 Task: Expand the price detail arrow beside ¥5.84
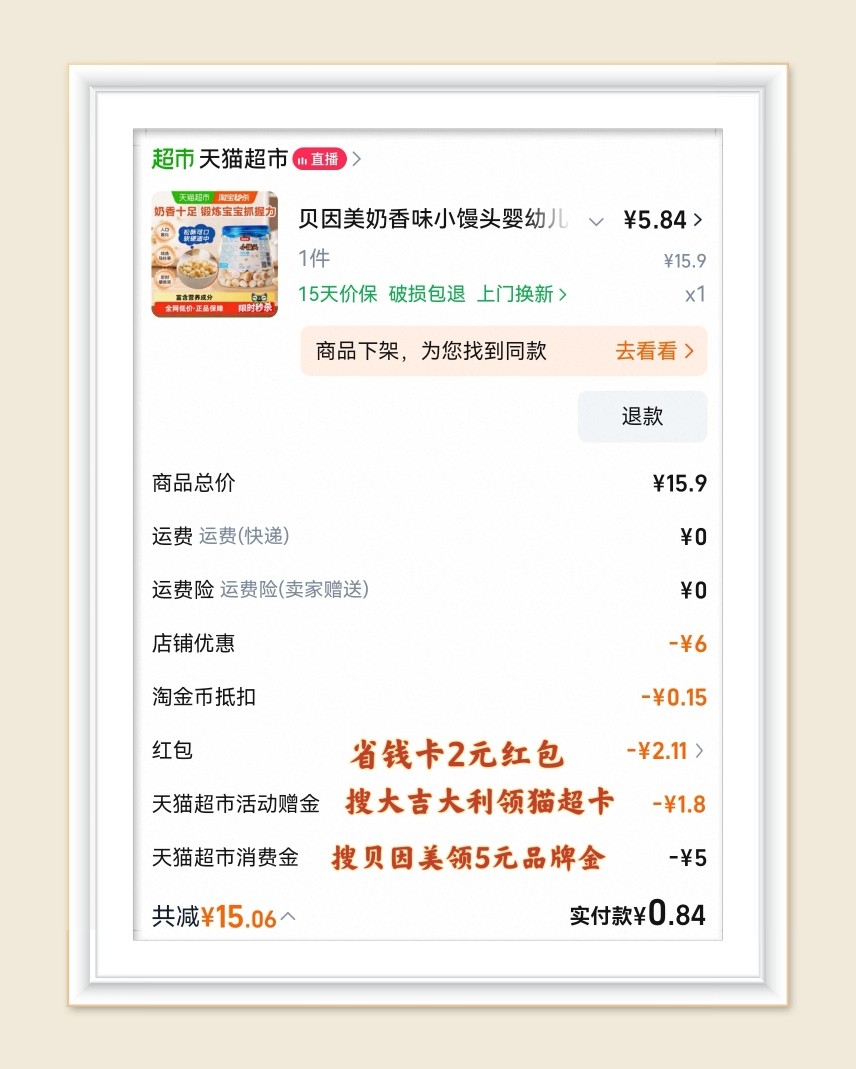tap(698, 220)
